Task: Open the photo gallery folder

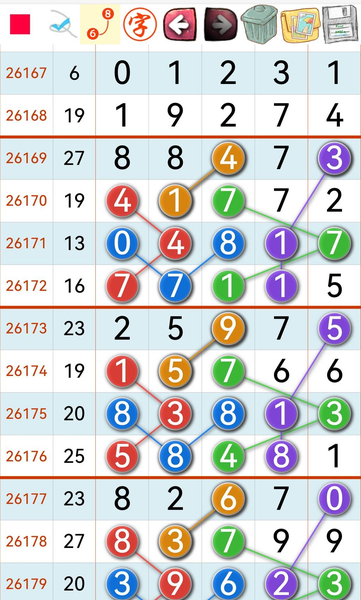Action: [x=301, y=25]
